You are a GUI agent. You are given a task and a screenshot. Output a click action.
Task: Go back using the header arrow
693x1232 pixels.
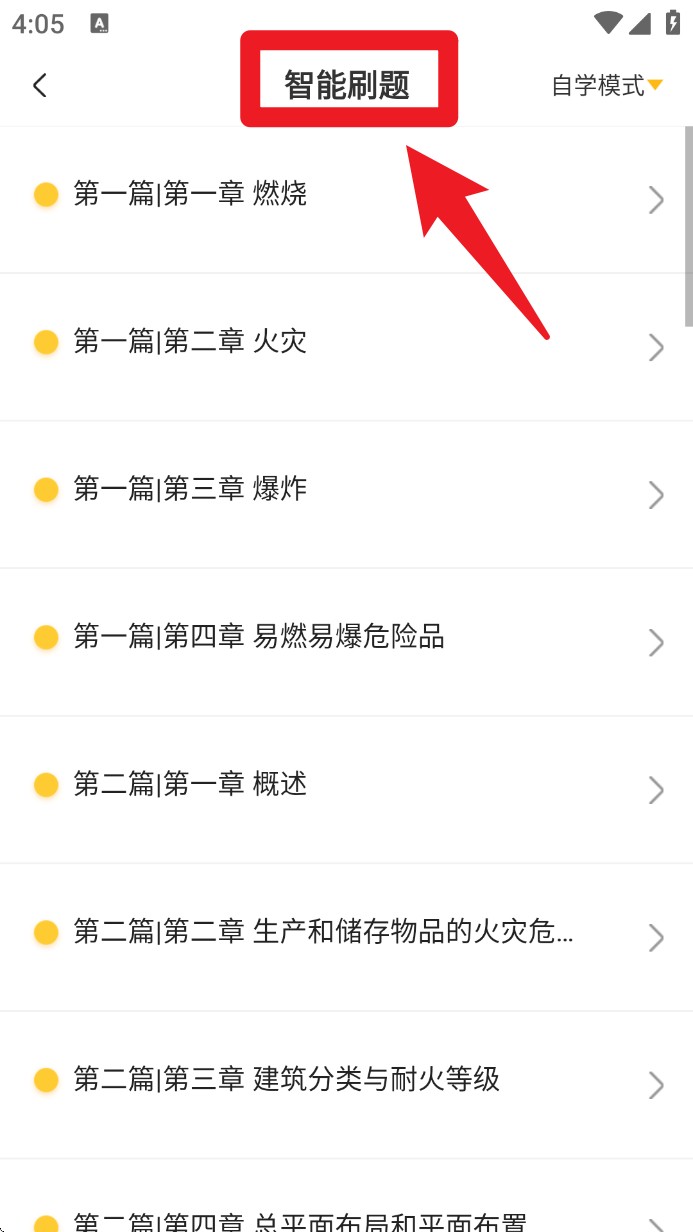[x=40, y=86]
